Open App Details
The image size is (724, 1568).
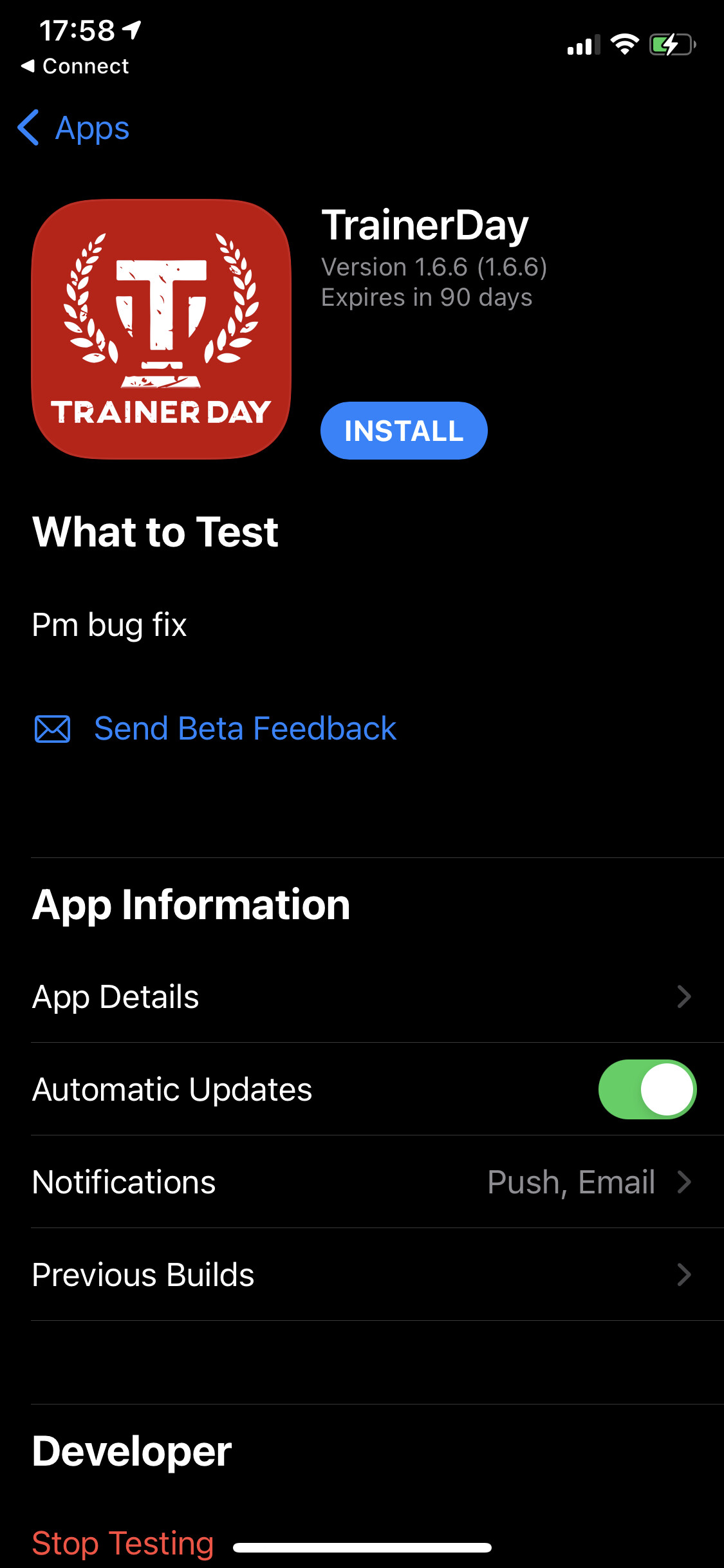[362, 996]
